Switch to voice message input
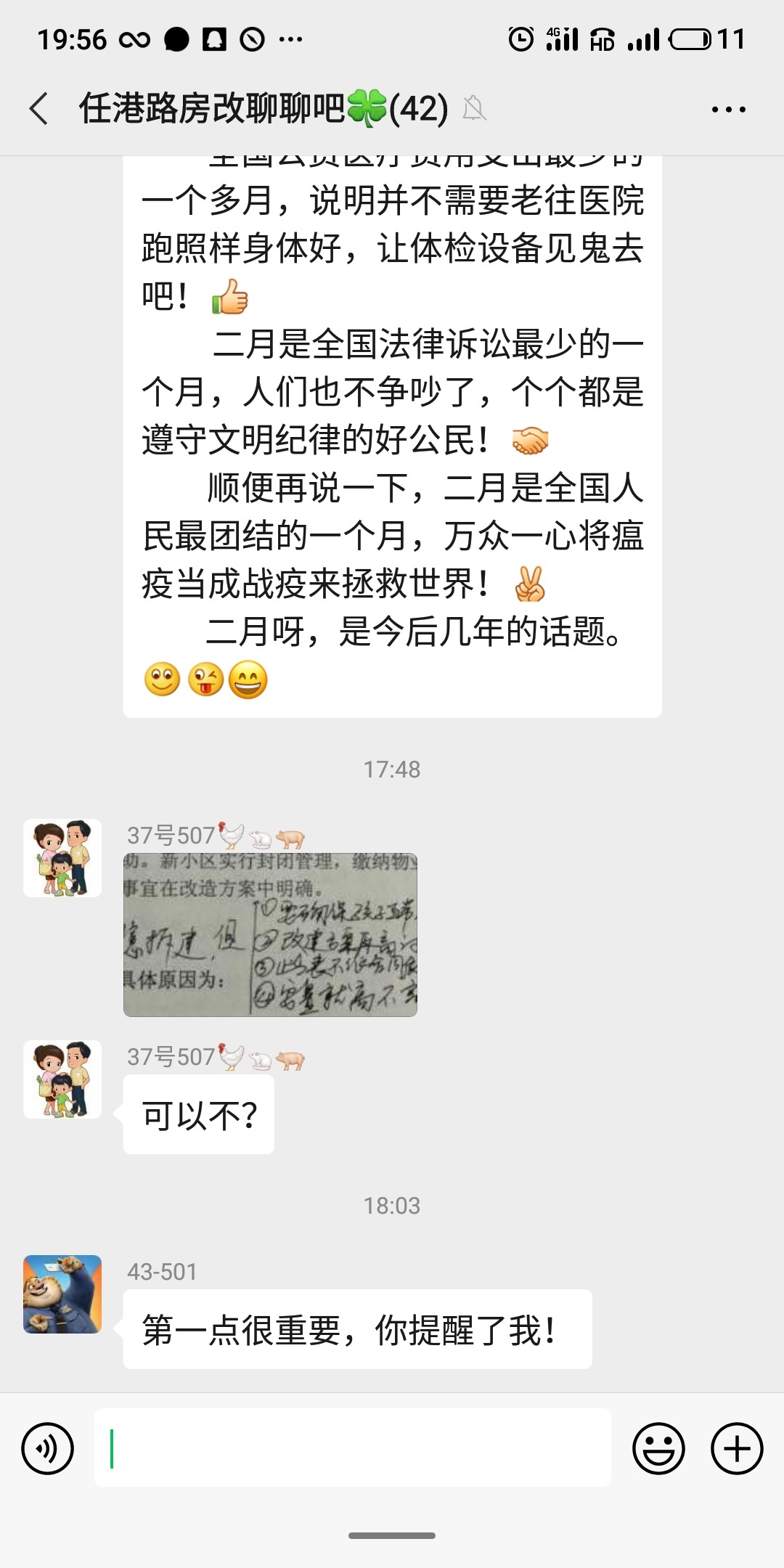This screenshot has height=1568, width=784. [48, 1448]
